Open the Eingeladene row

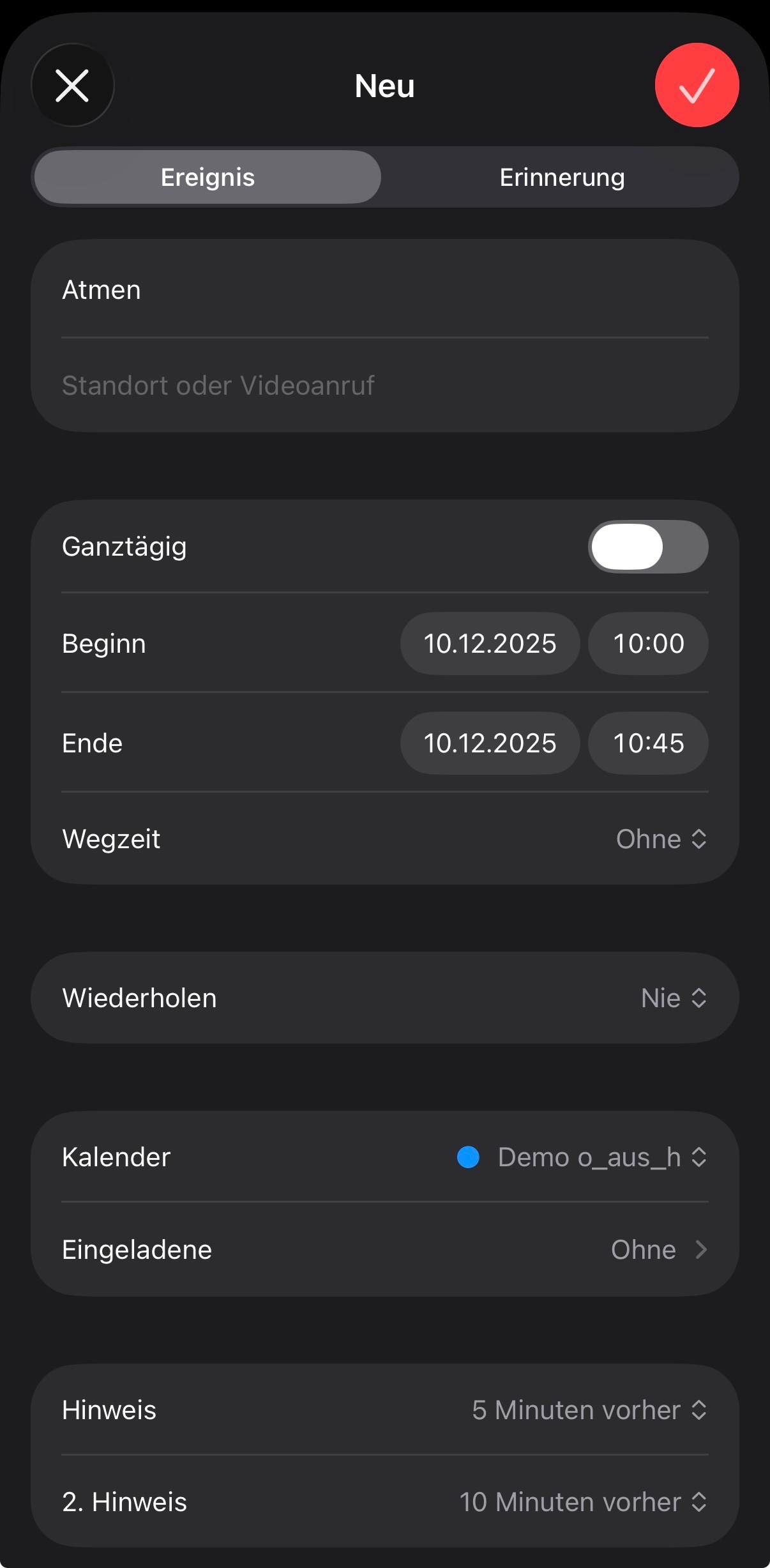pyautogui.click(x=385, y=1249)
